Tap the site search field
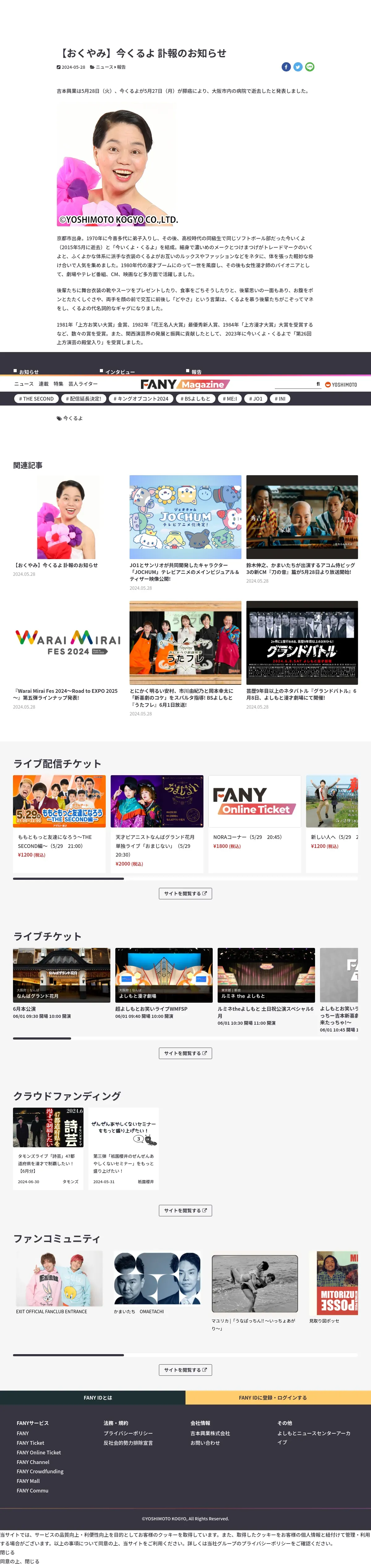The height and width of the screenshot is (1568, 371). [294, 384]
